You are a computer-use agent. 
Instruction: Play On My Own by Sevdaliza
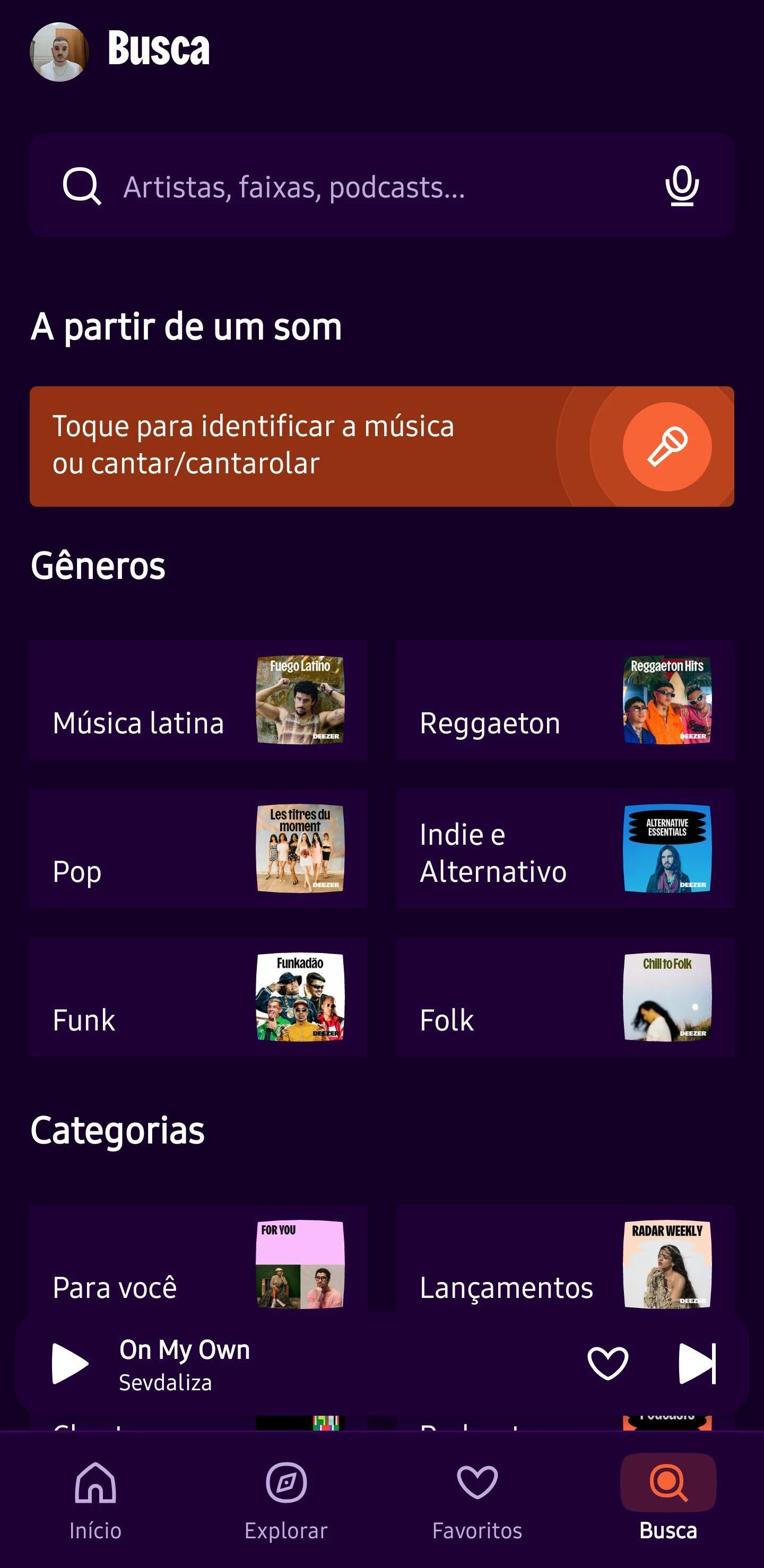pyautogui.click(x=70, y=1364)
